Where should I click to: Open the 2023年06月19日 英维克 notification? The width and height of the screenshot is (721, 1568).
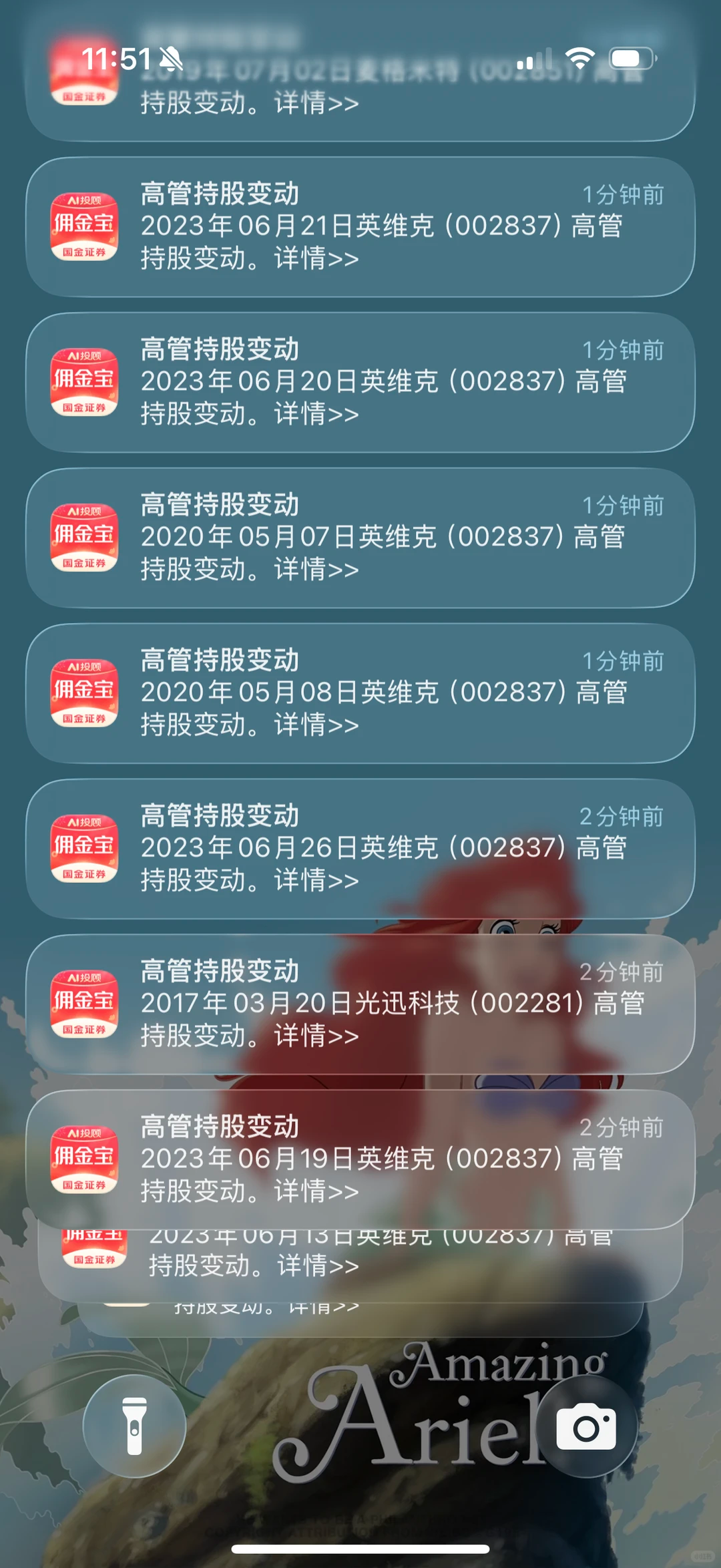pyautogui.click(x=360, y=1159)
